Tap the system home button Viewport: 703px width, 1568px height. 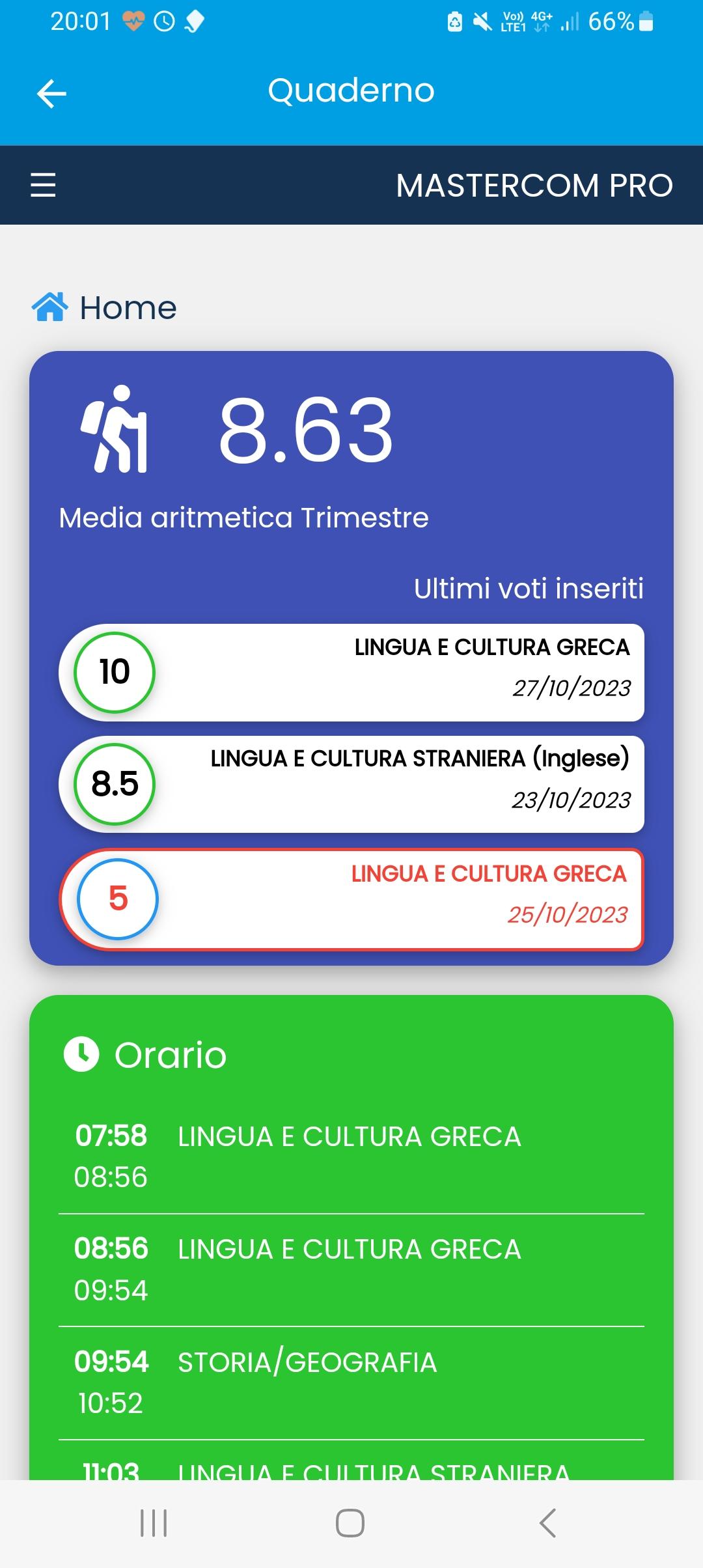pyautogui.click(x=350, y=1523)
